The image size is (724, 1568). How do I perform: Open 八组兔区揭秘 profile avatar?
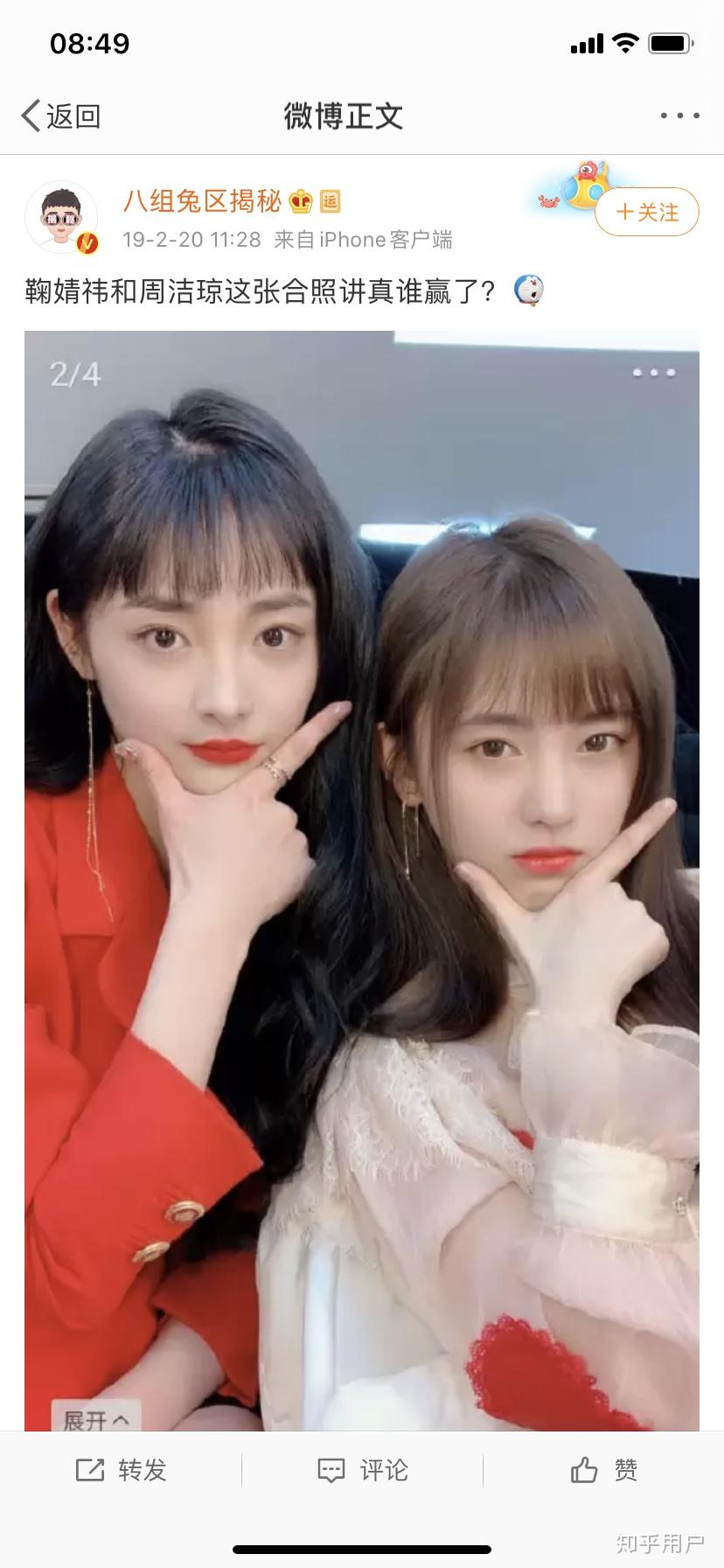pyautogui.click(x=61, y=218)
